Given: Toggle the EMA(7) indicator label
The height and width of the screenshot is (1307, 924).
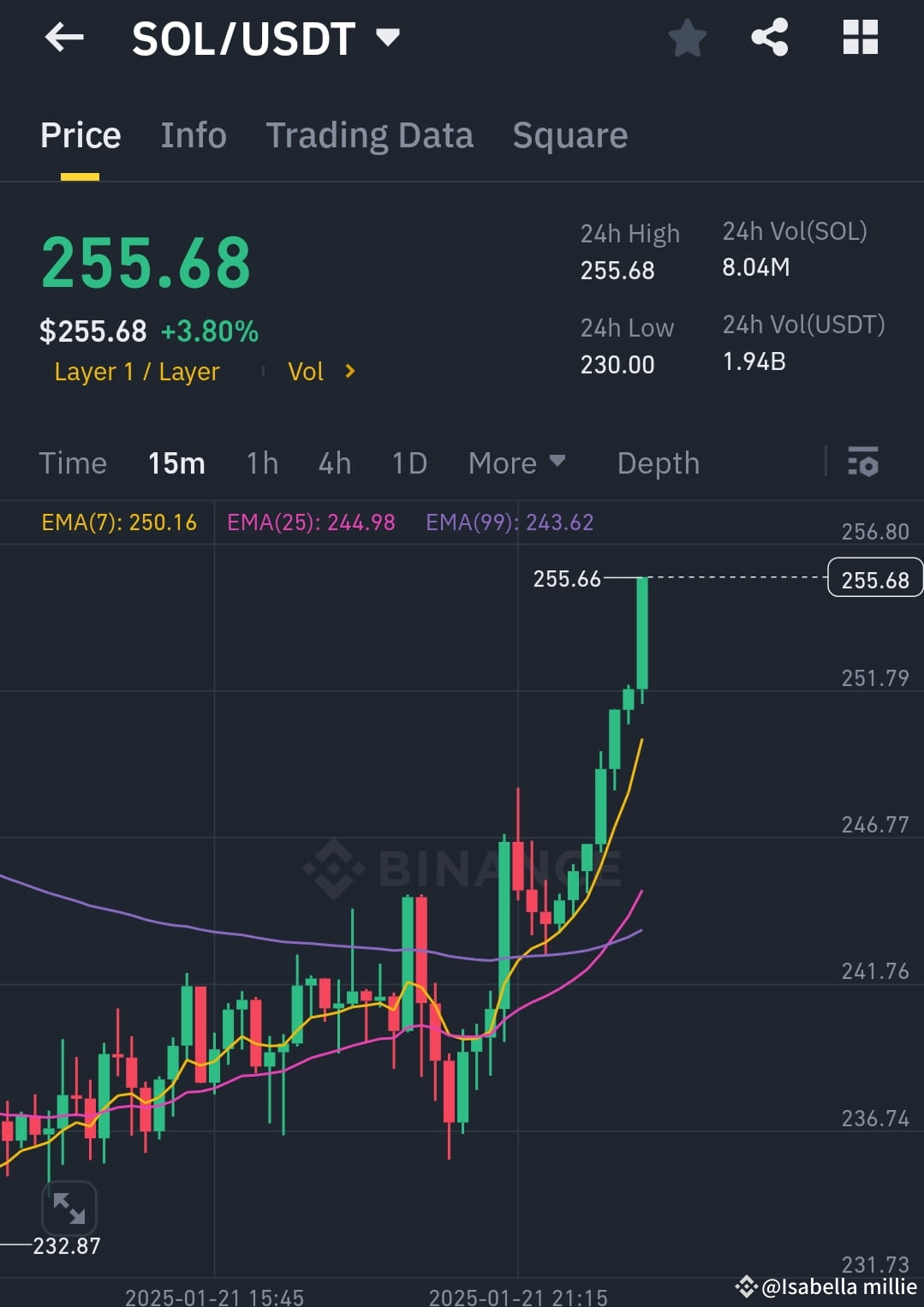Looking at the screenshot, I should coord(119,522).
